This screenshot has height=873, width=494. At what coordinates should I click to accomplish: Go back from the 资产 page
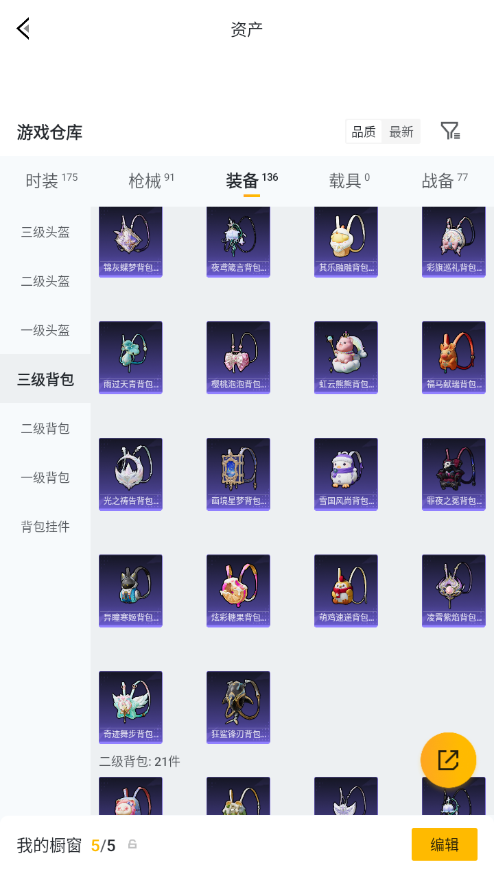23,28
